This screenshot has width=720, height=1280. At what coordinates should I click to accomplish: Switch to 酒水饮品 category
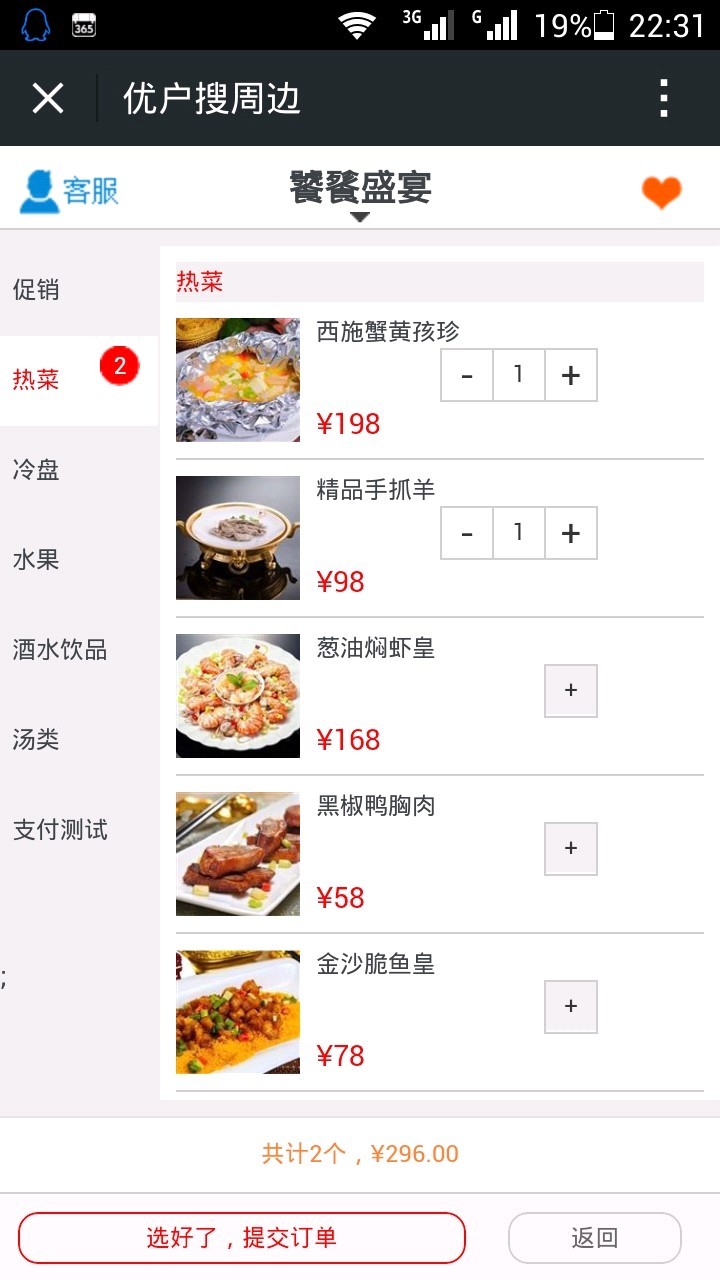(60, 650)
